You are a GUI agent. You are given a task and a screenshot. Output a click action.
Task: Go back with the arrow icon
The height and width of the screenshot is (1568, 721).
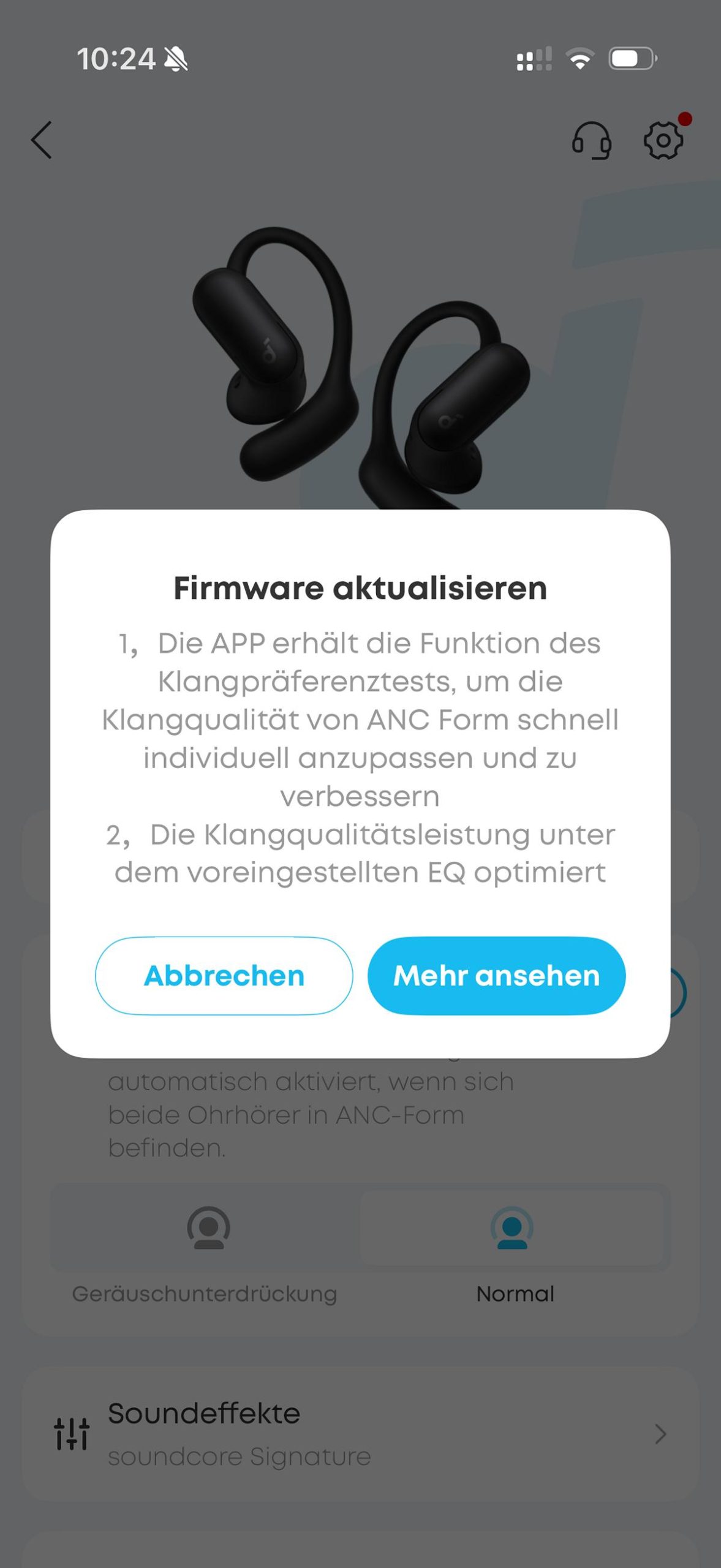pyautogui.click(x=42, y=140)
